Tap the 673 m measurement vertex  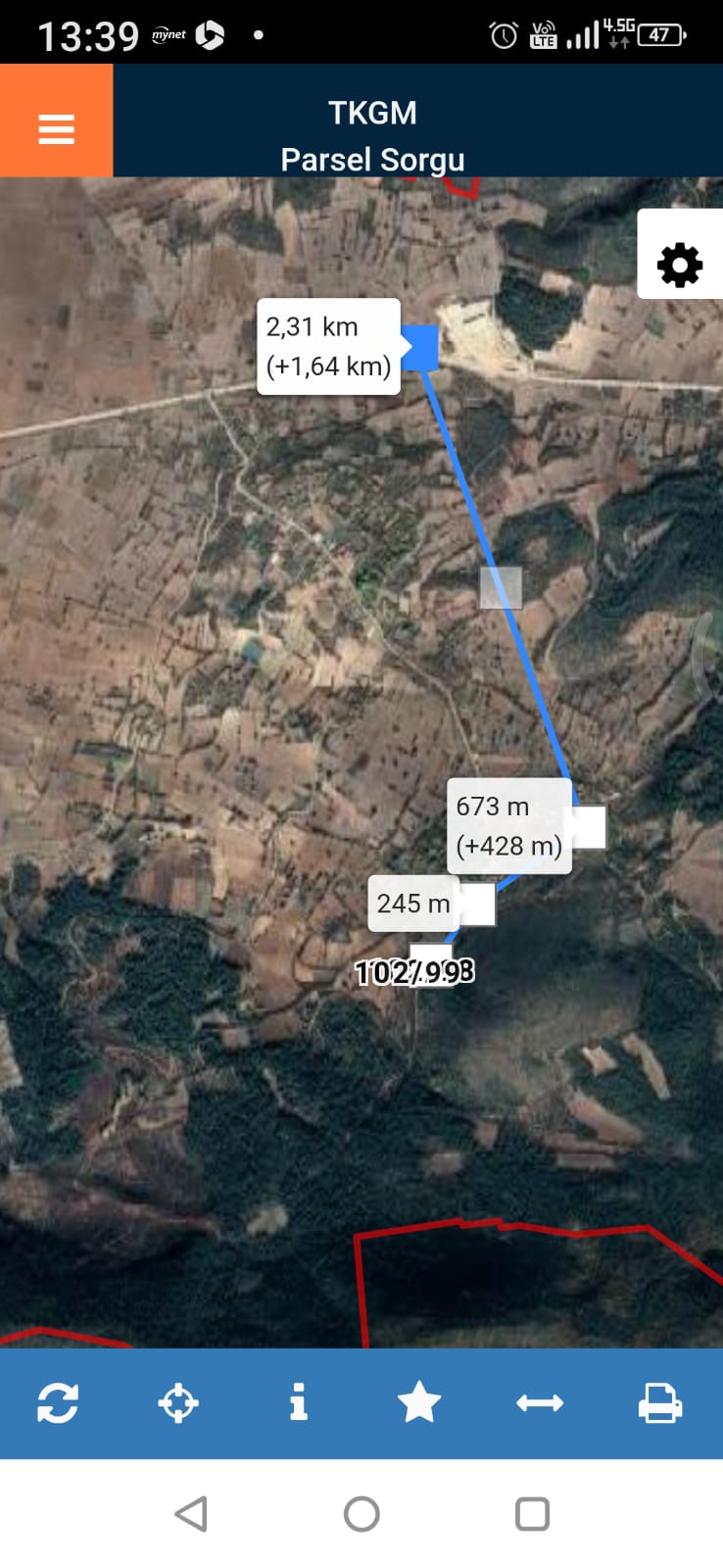[x=589, y=827]
